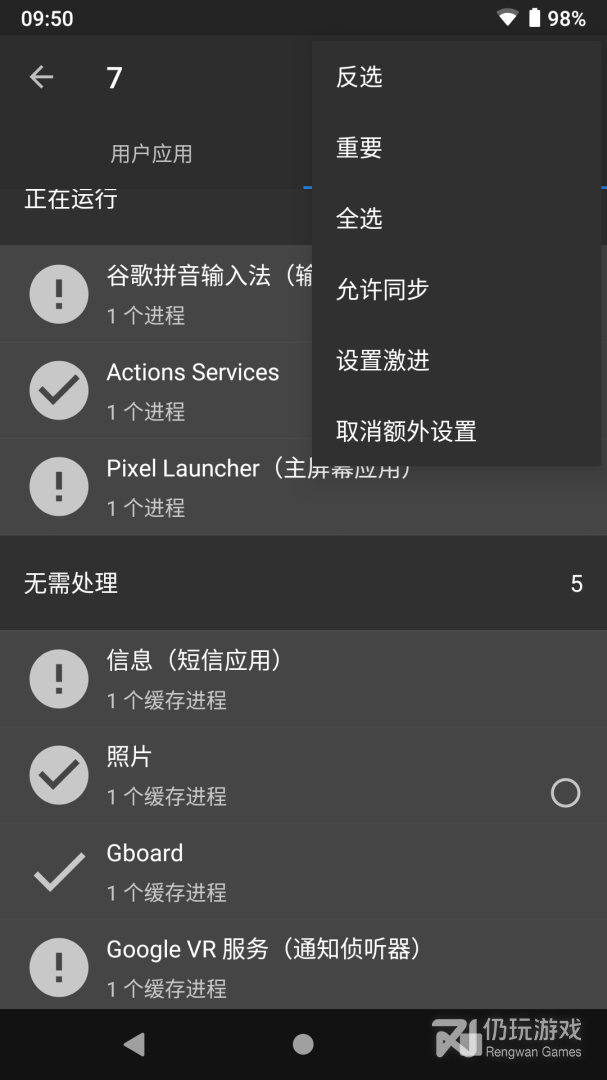This screenshot has width=607, height=1080.
Task: Tap the 照片 app row
Action: (303, 776)
